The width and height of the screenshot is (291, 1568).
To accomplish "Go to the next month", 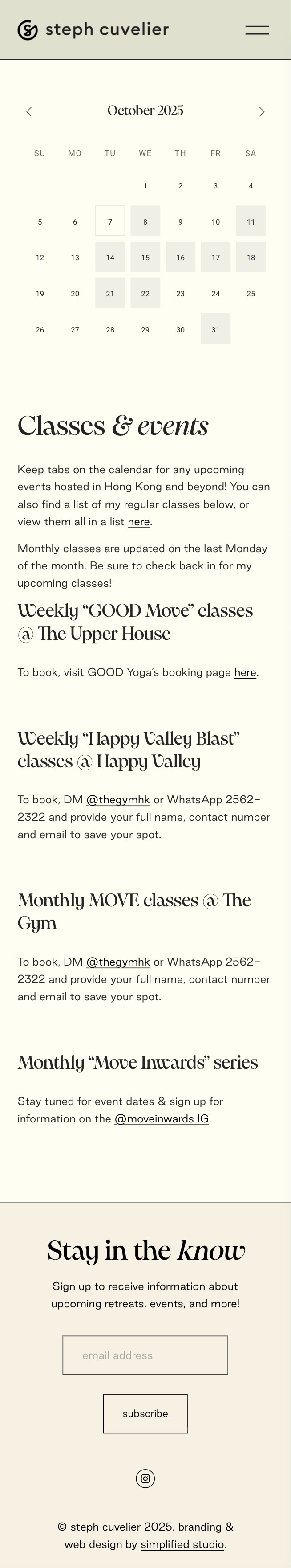I will click(x=262, y=111).
